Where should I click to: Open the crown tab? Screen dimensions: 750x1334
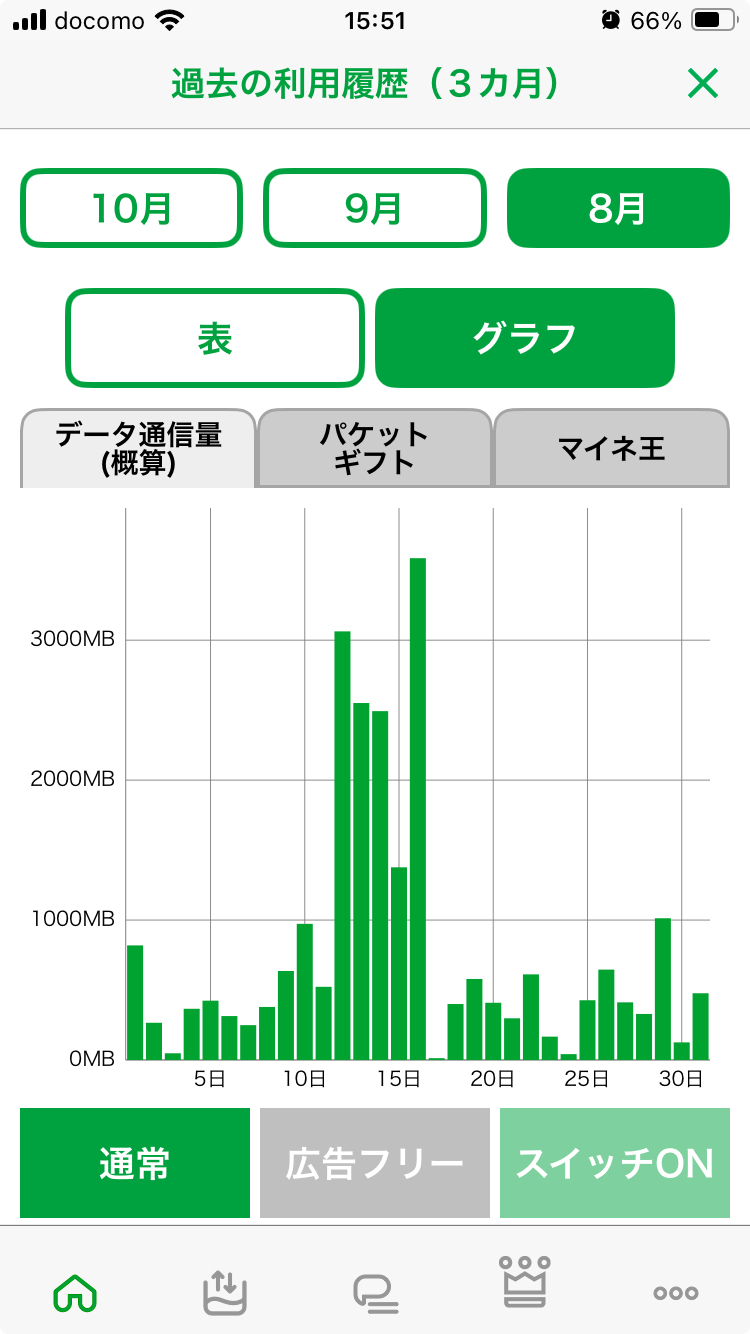(x=525, y=1284)
